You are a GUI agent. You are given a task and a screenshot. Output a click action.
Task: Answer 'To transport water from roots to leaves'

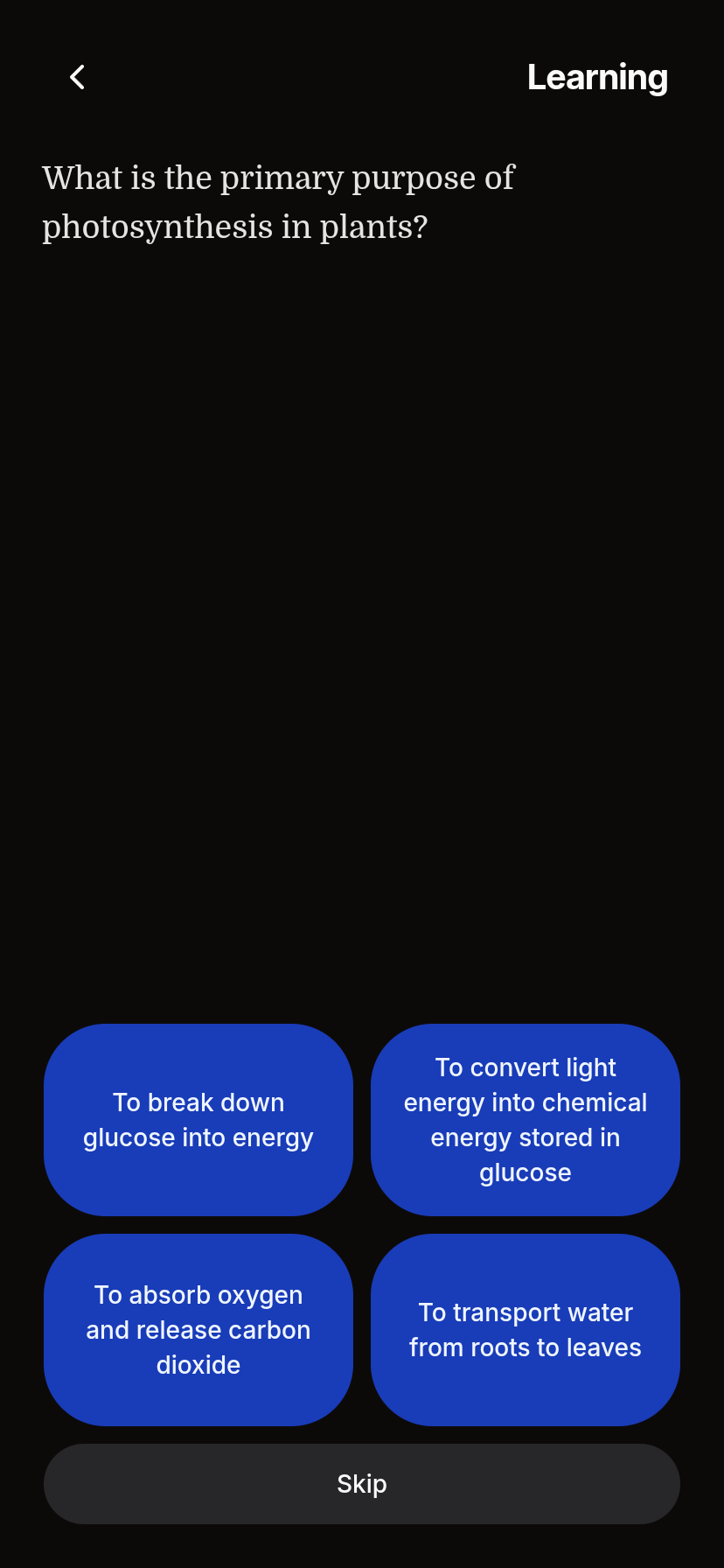(526, 1330)
